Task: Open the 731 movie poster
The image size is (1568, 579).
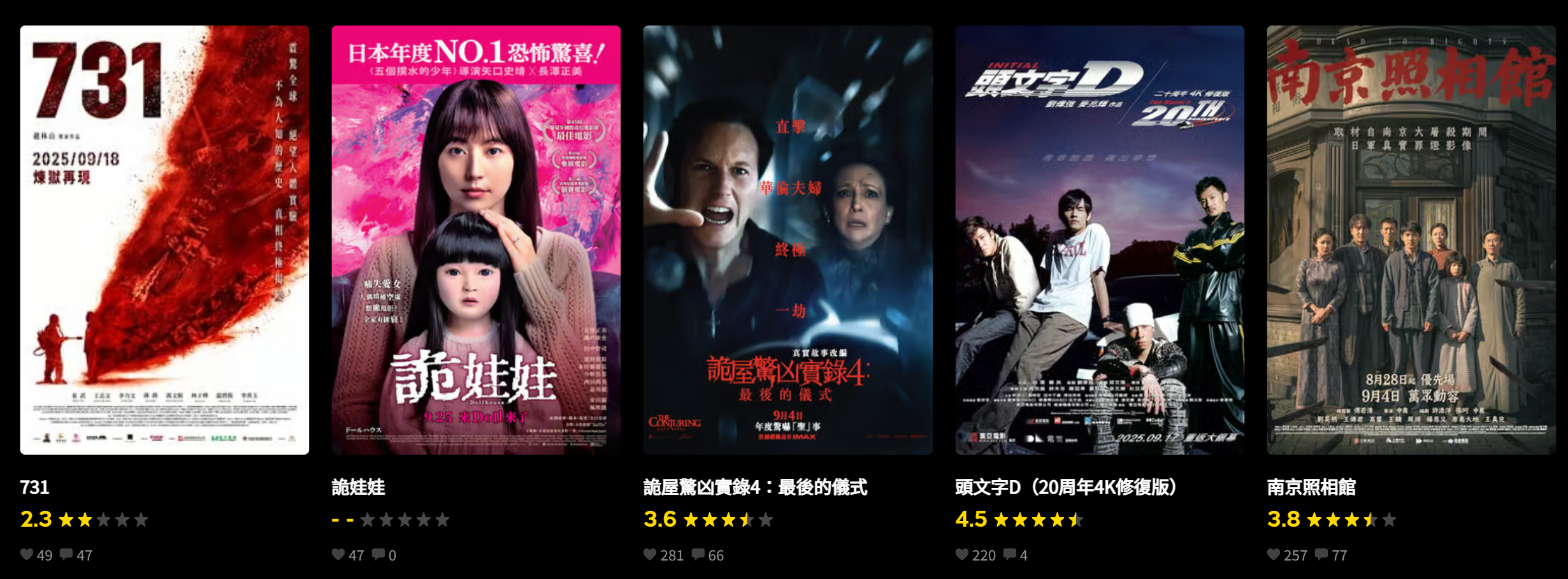Action: (164, 240)
